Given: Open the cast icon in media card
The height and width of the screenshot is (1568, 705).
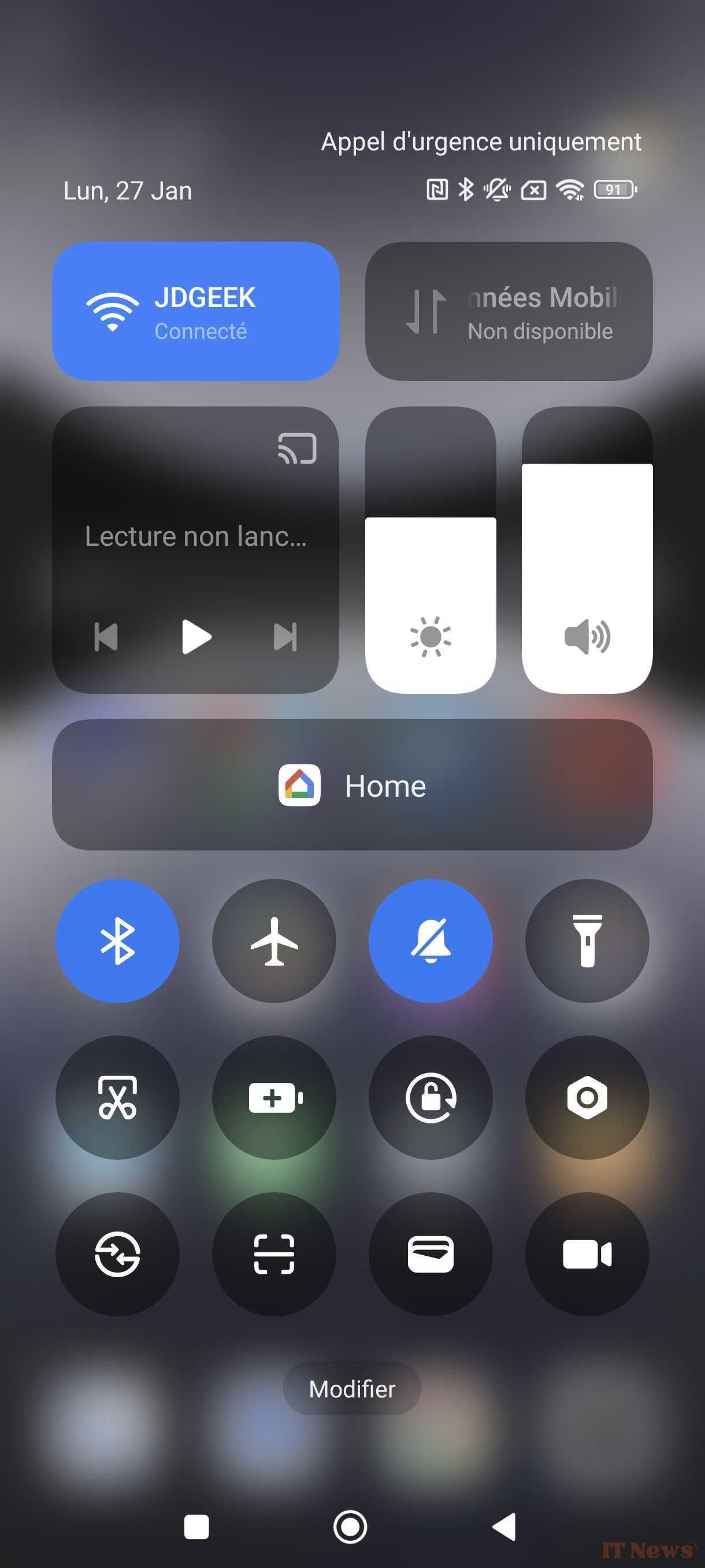Looking at the screenshot, I should [x=297, y=449].
